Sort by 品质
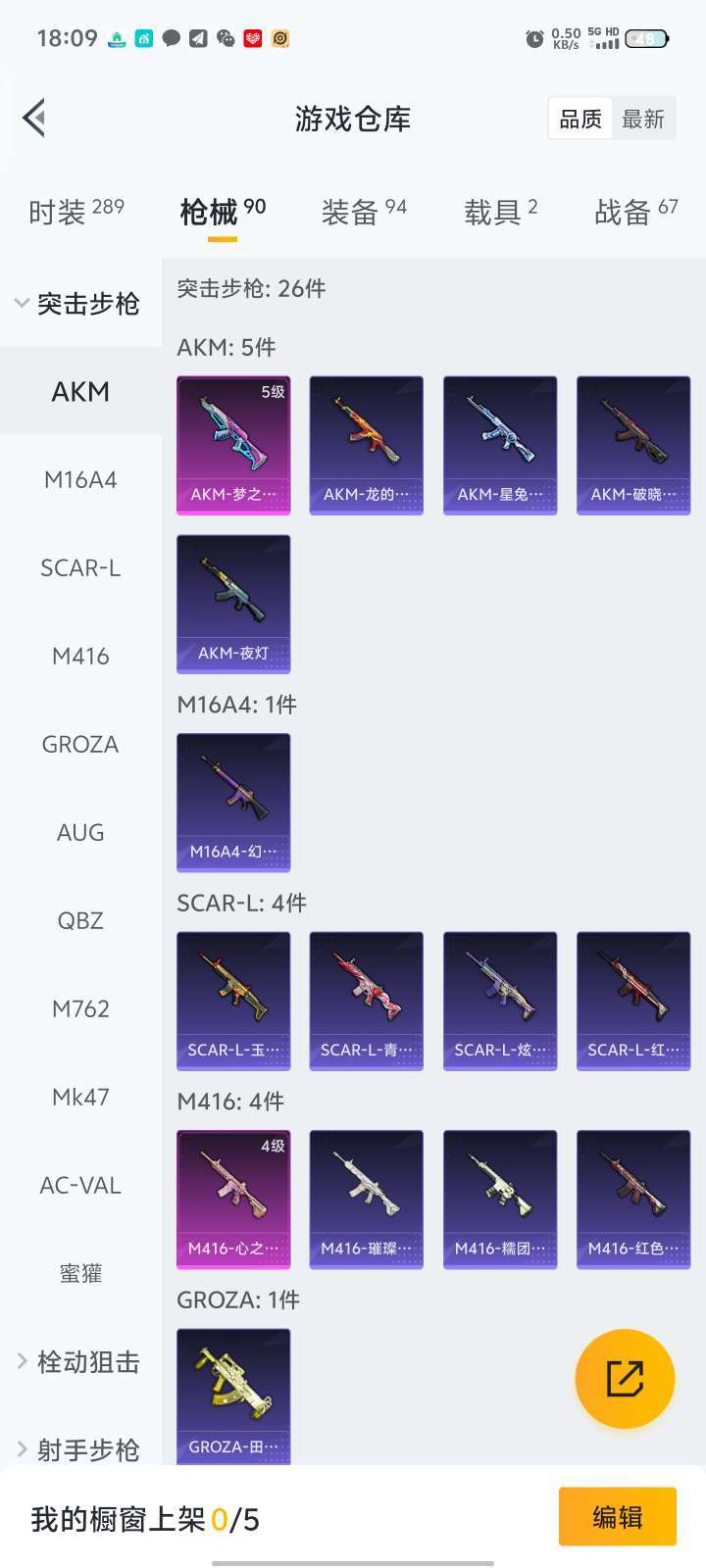706x1568 pixels. [580, 120]
